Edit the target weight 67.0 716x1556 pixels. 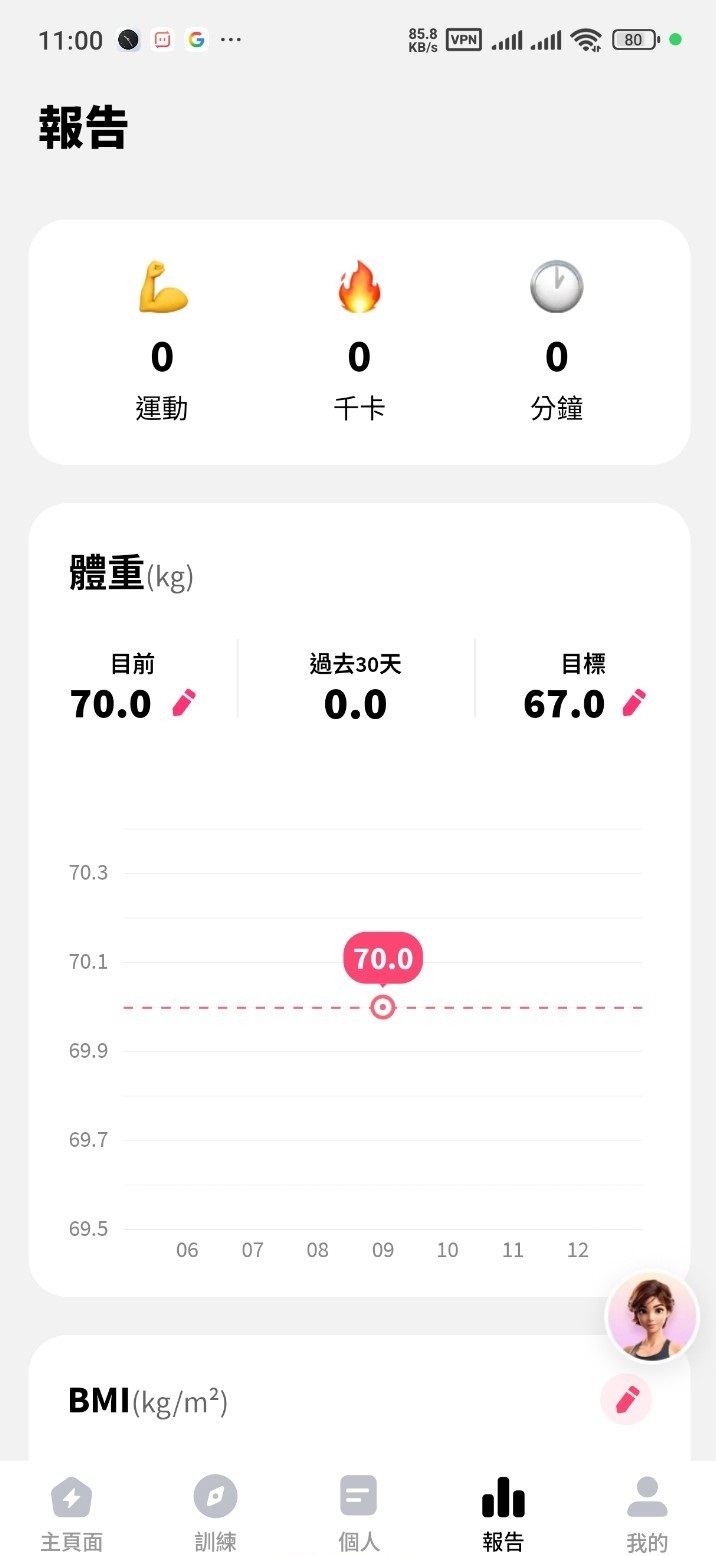coord(634,703)
